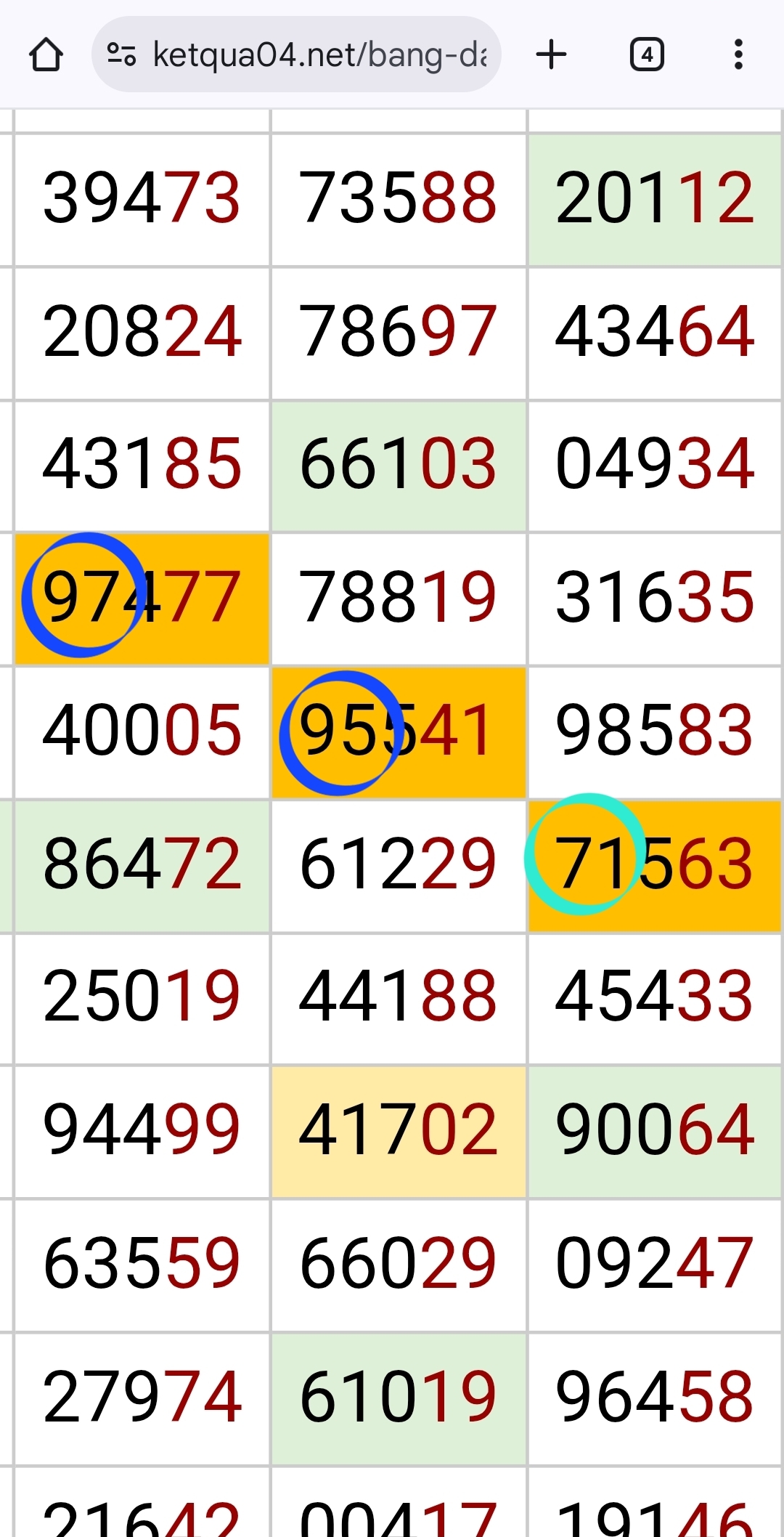The image size is (784, 1537).
Task: Open a new browser tab
Action: point(551,54)
